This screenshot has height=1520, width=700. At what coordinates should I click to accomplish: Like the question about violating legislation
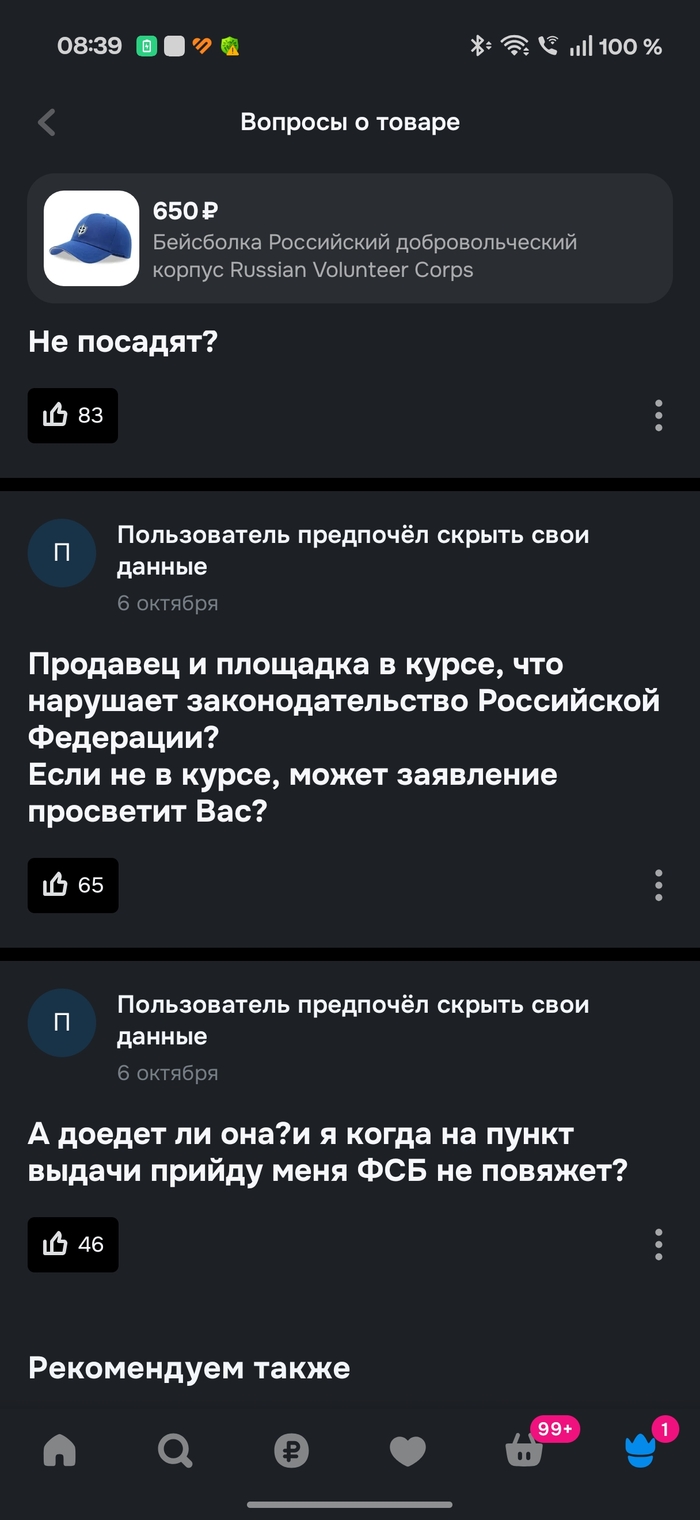[72, 885]
